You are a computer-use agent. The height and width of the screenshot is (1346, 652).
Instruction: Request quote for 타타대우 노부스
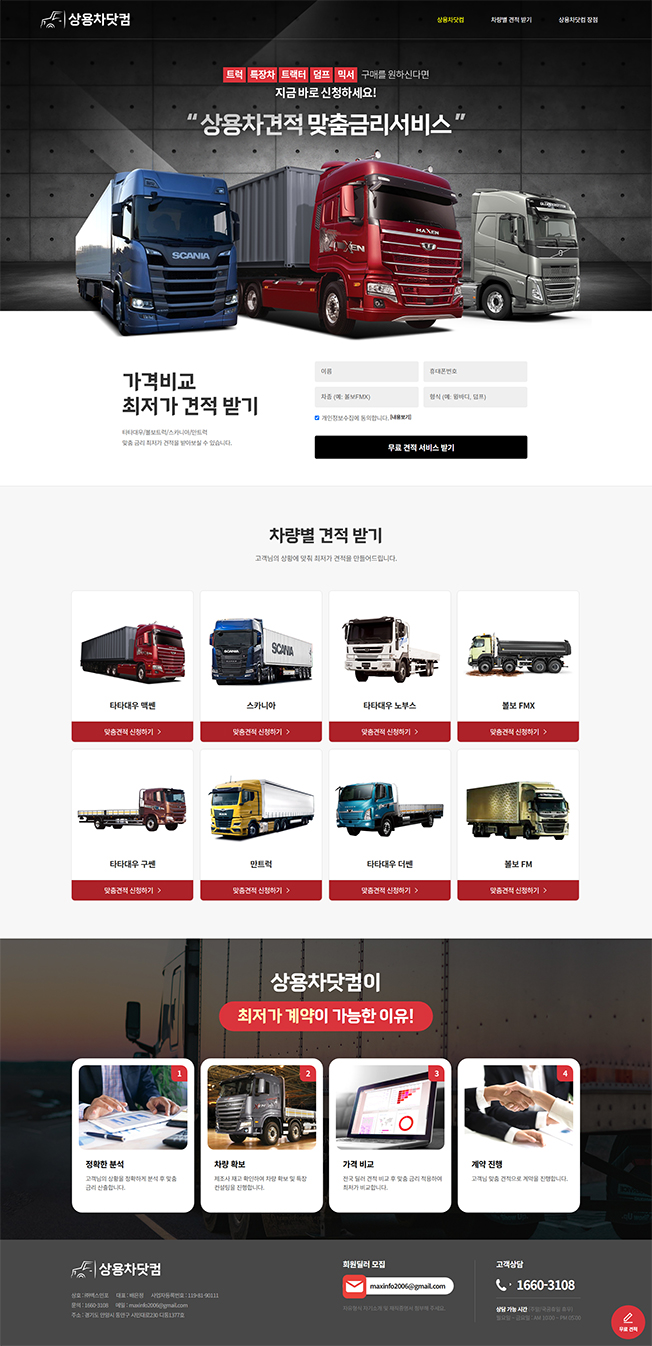tap(389, 732)
